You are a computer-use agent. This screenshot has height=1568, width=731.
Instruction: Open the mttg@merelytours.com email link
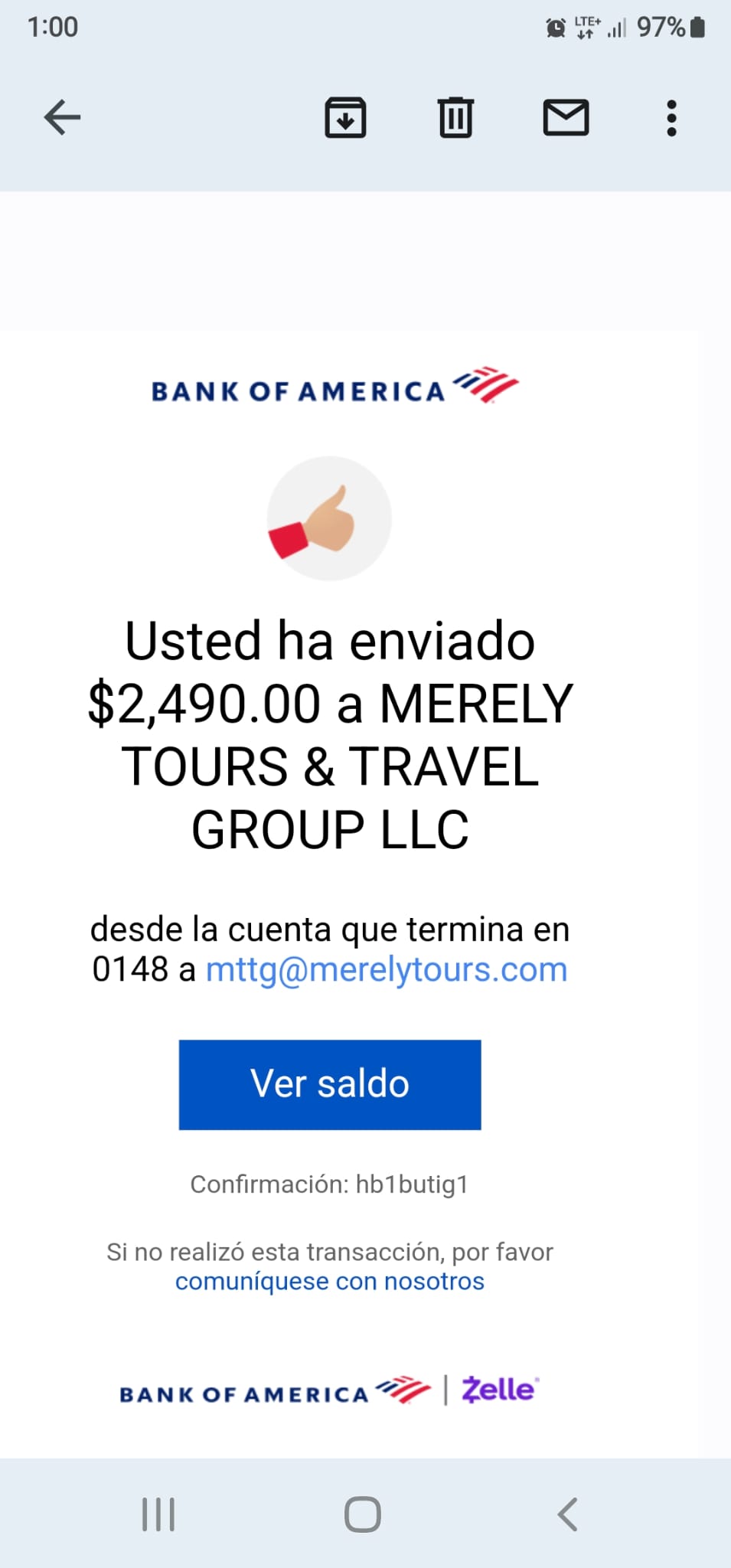pos(387,970)
